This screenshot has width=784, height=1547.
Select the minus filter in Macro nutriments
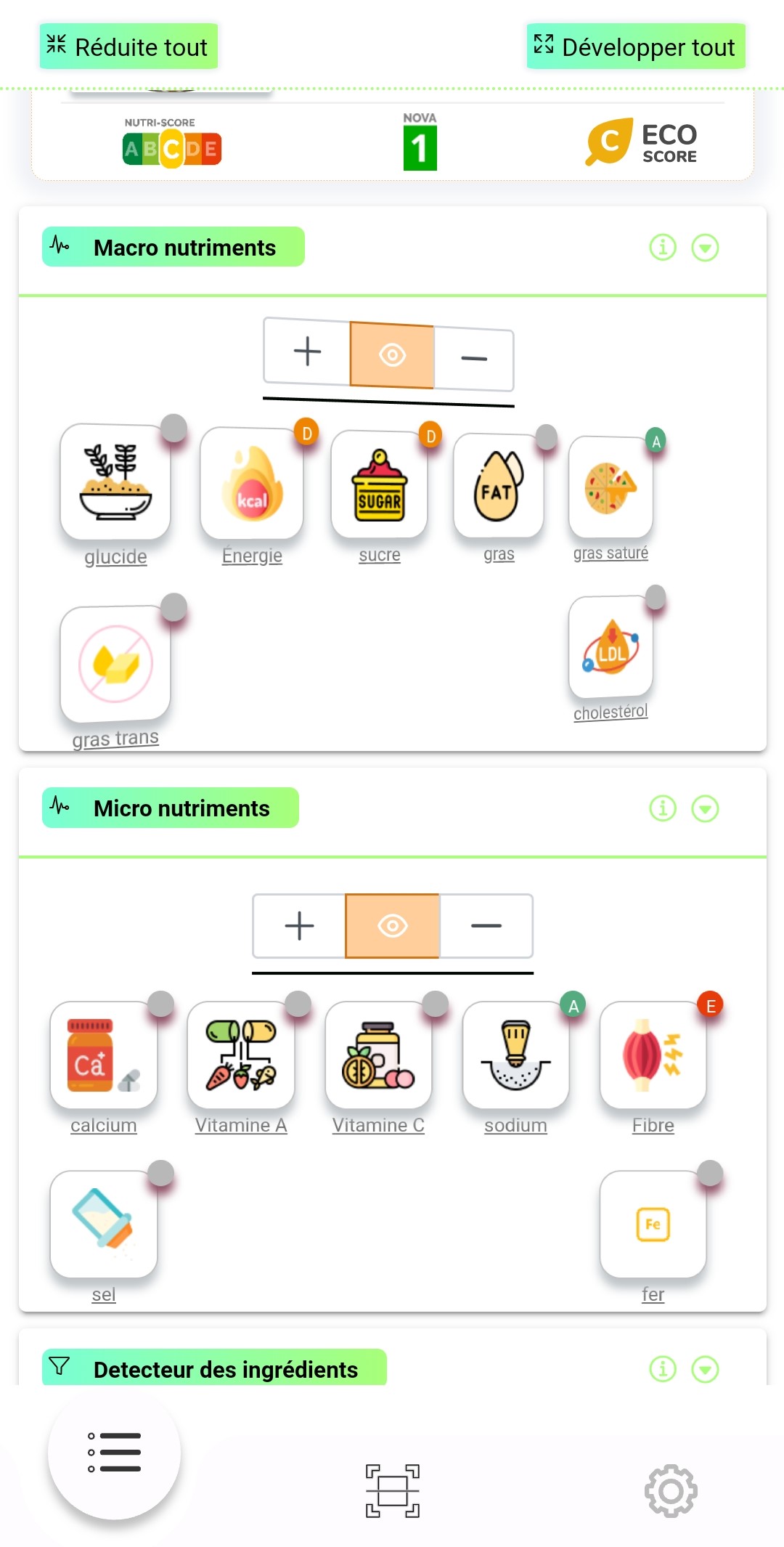[x=474, y=358]
